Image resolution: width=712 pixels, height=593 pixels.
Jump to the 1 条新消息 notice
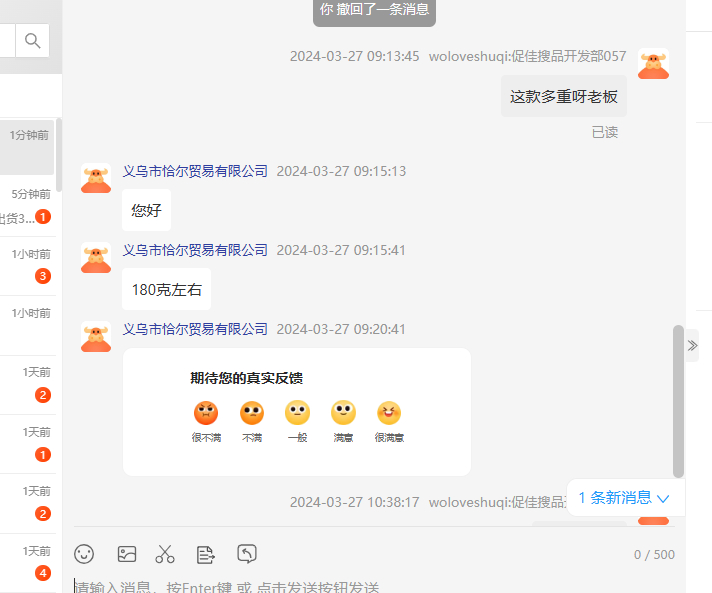click(623, 497)
